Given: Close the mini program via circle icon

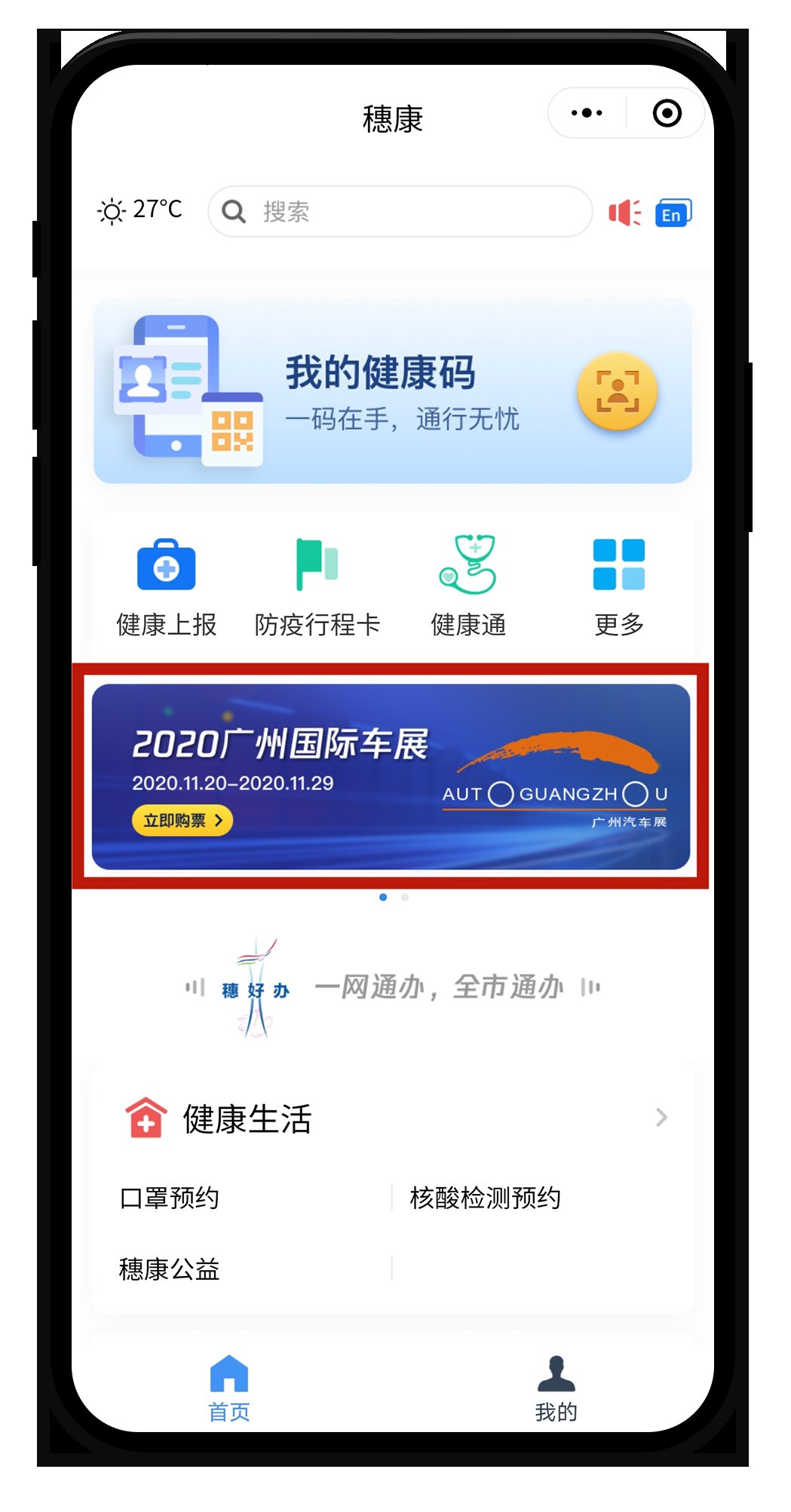Looking at the screenshot, I should point(667,113).
